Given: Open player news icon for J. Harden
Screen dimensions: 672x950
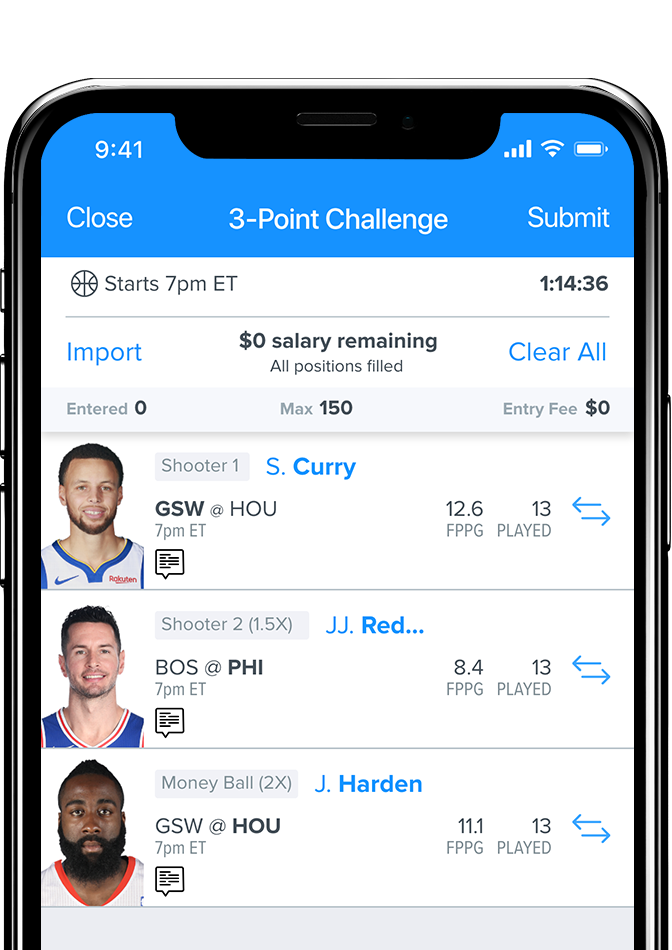Looking at the screenshot, I should [170, 880].
